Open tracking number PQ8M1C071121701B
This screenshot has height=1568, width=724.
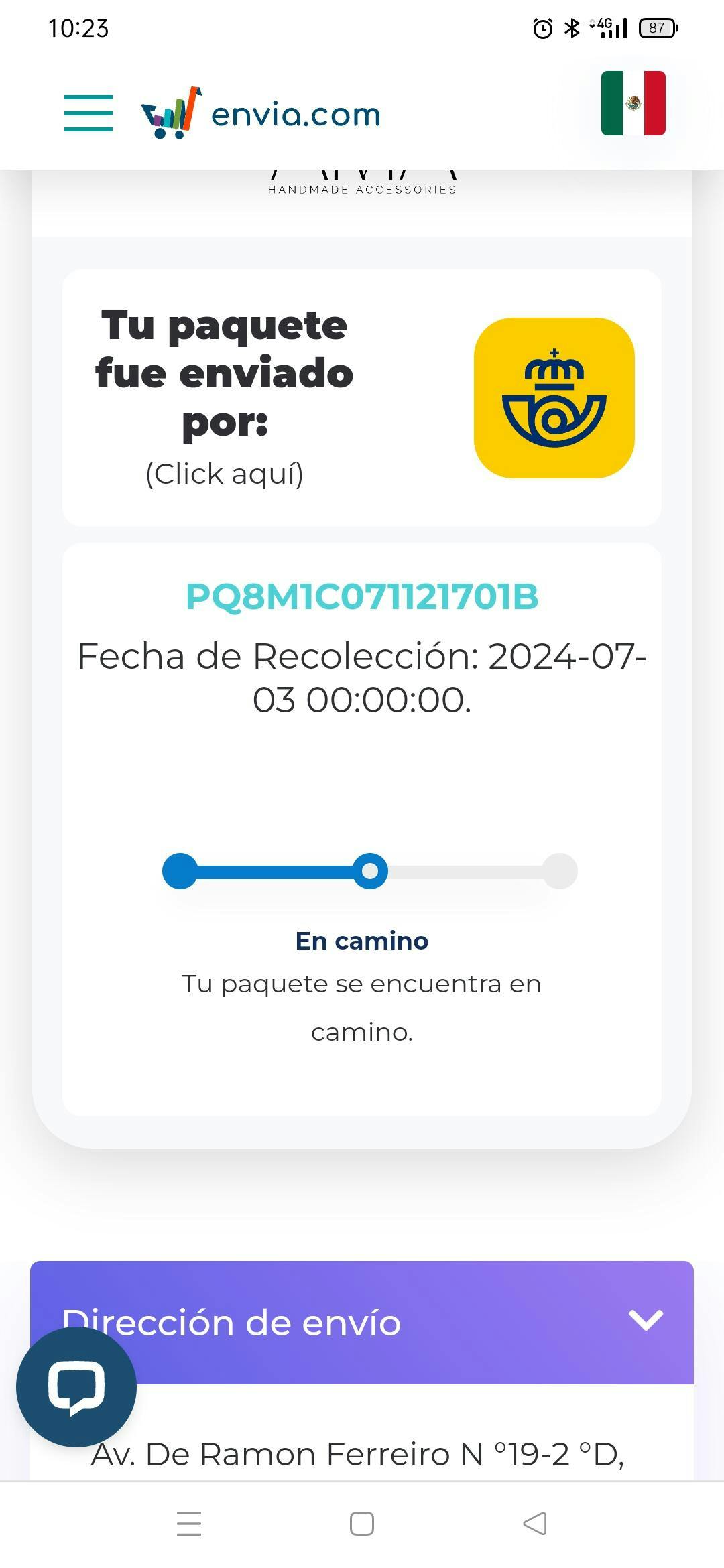[362, 596]
